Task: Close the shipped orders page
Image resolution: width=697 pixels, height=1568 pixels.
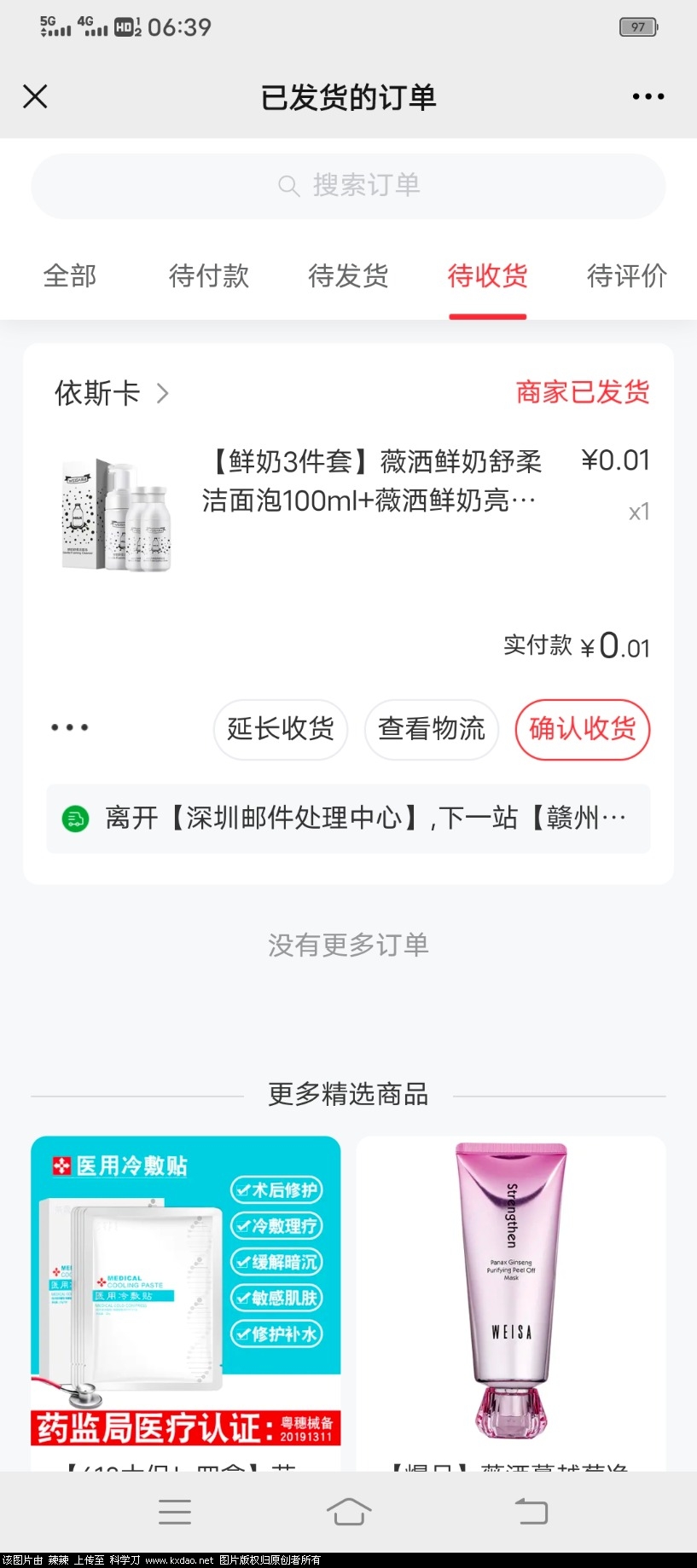Action: point(35,96)
